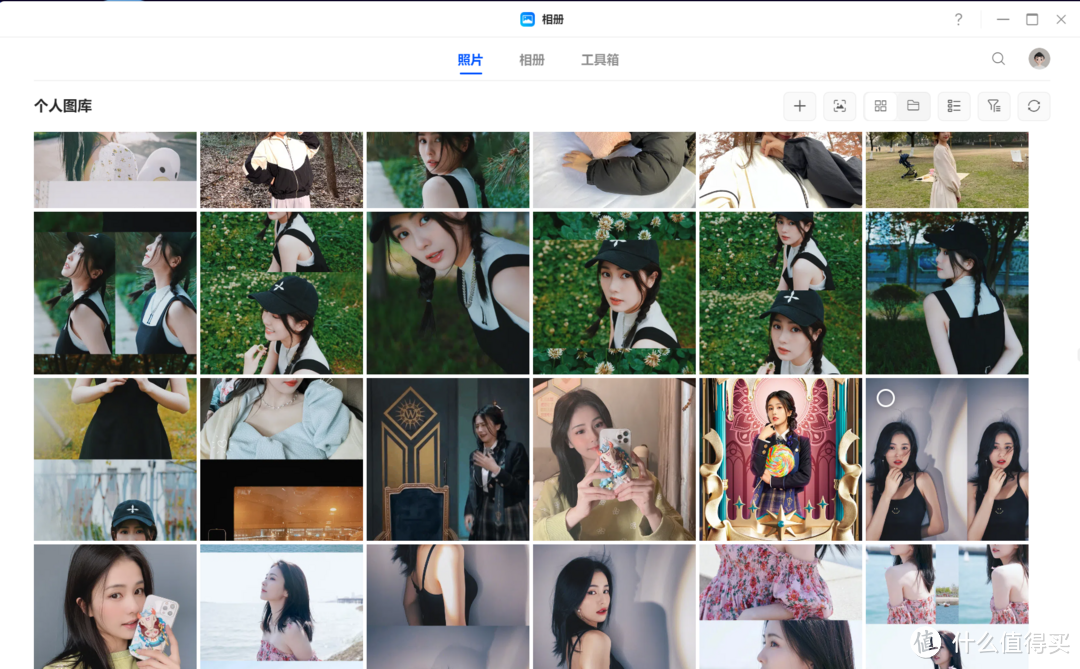
Task: Minimize the 相册 window
Action: click(1003, 19)
